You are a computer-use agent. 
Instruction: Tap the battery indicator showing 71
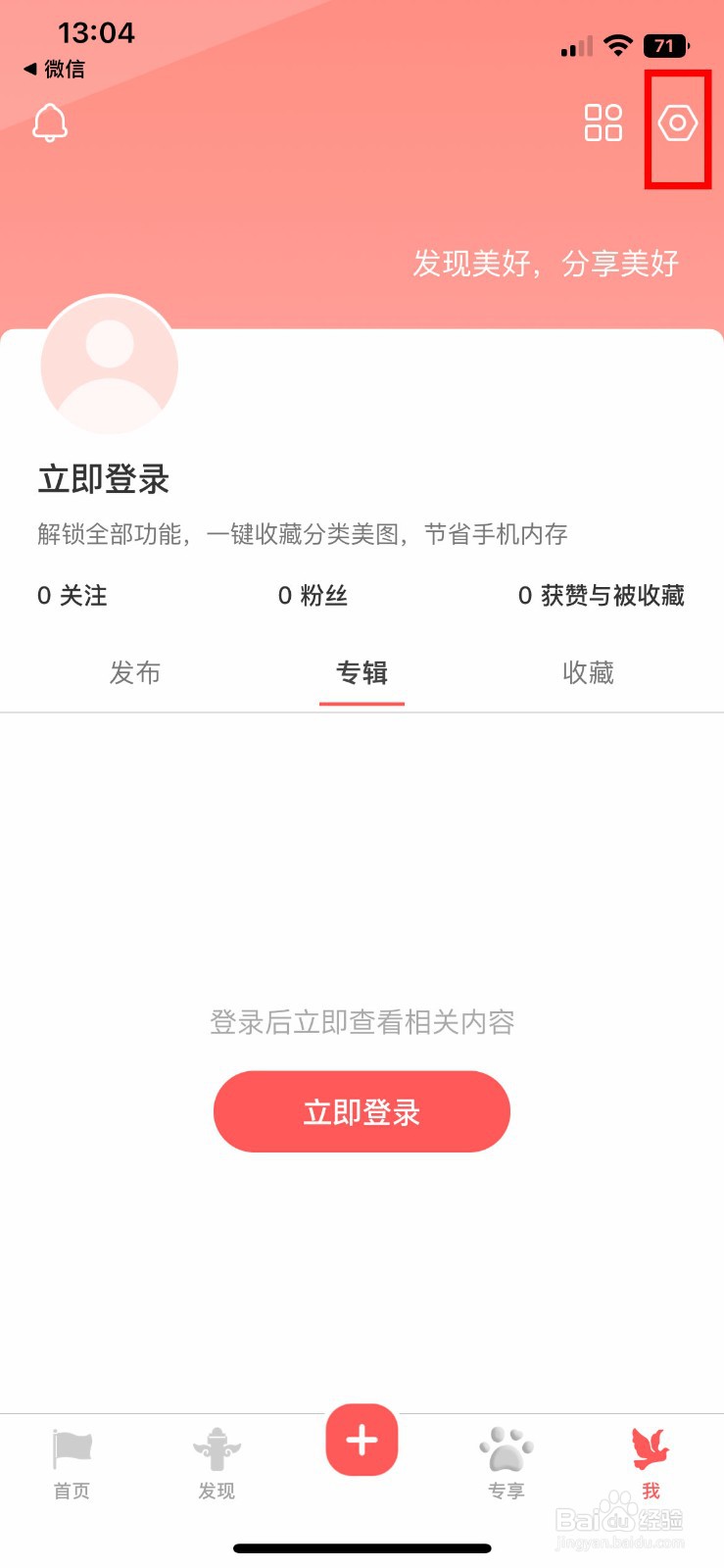pyautogui.click(x=667, y=45)
